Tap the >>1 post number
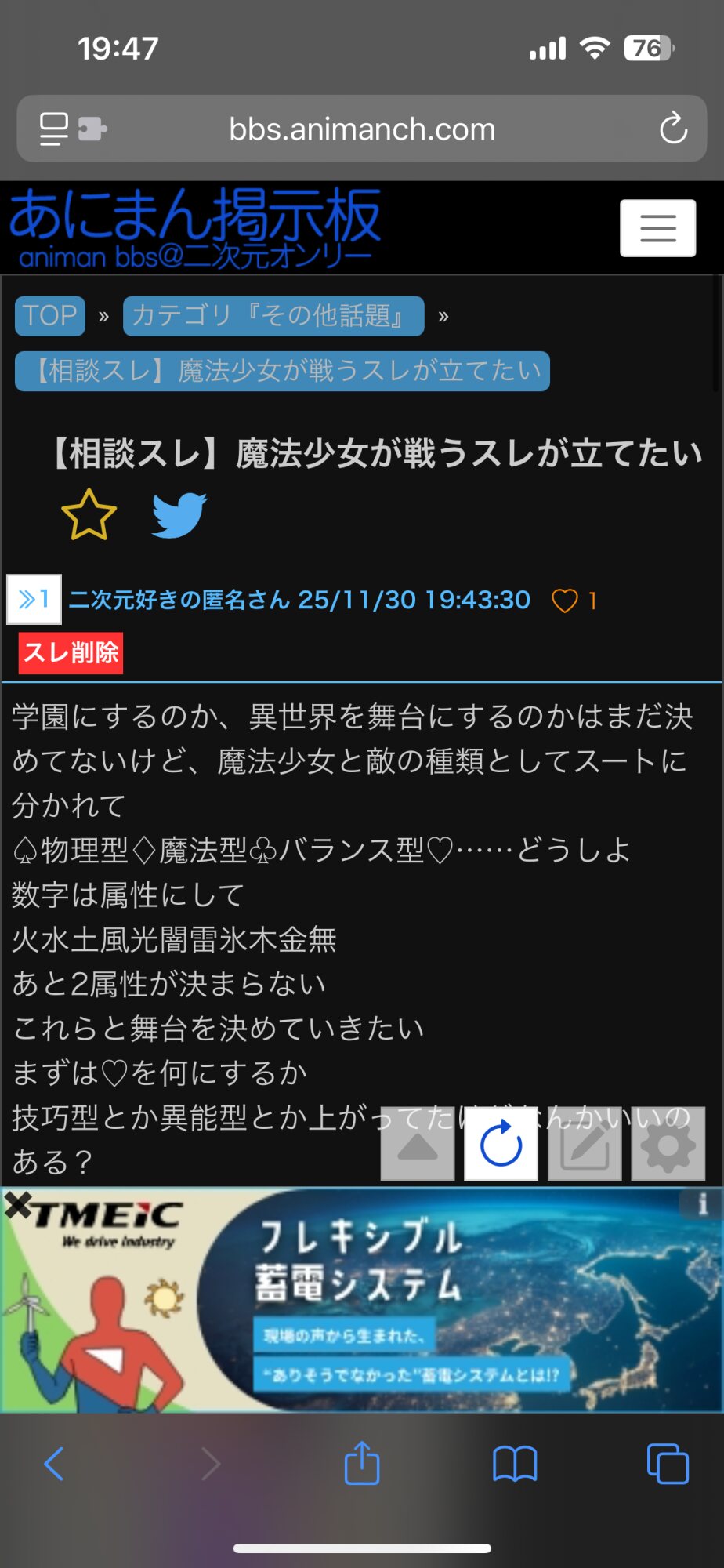The height and width of the screenshot is (1568, 724). [x=34, y=600]
